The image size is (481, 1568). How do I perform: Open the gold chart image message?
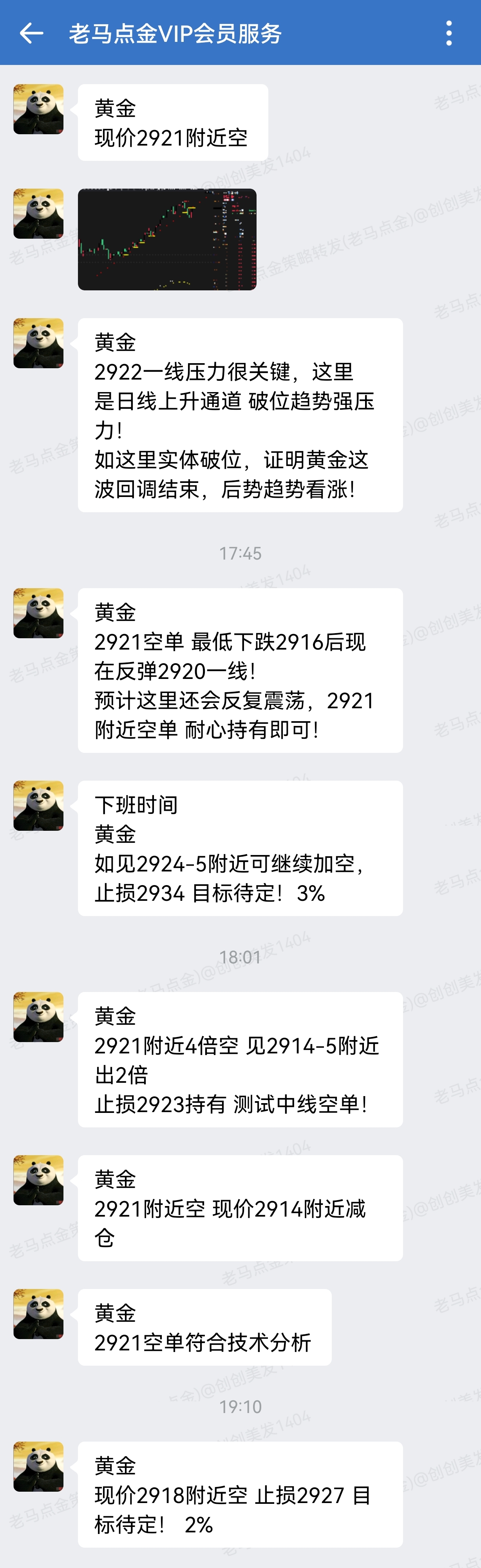click(x=167, y=239)
